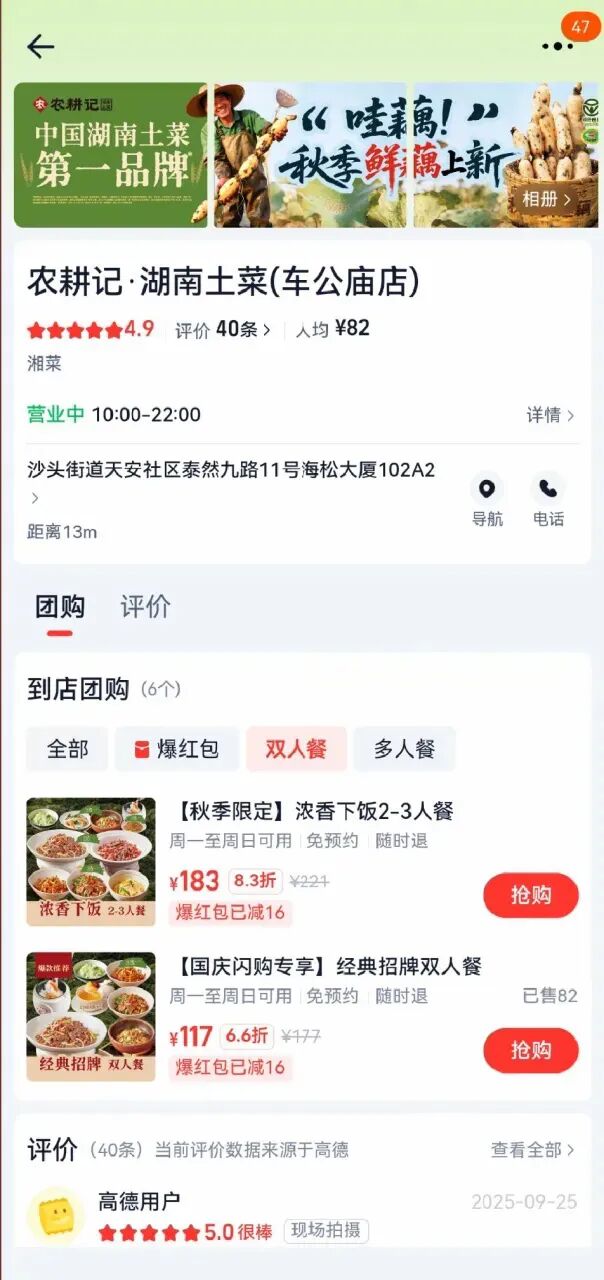See all reviews with 查看全部
This screenshot has width=604, height=1280.
(x=532, y=1150)
